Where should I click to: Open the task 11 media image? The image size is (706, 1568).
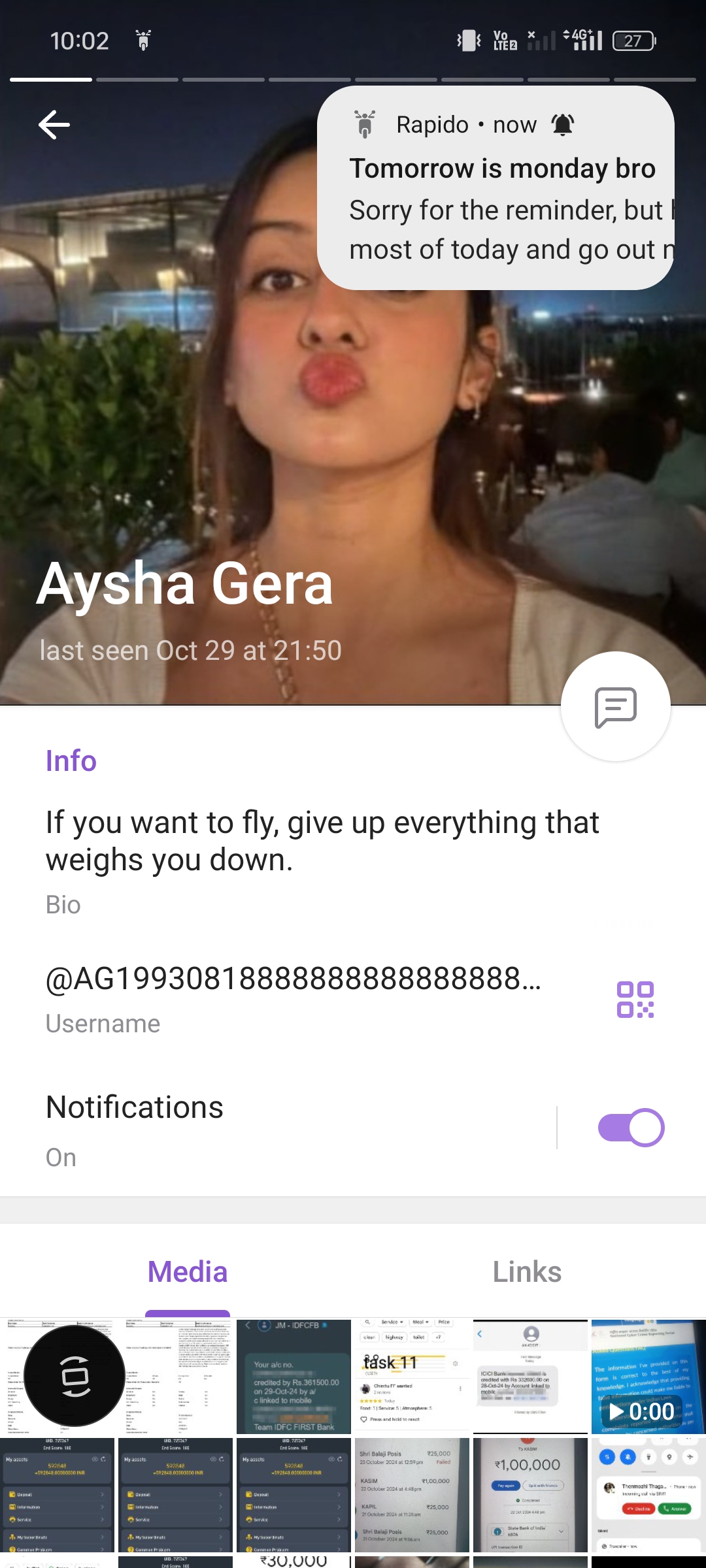[412, 1376]
